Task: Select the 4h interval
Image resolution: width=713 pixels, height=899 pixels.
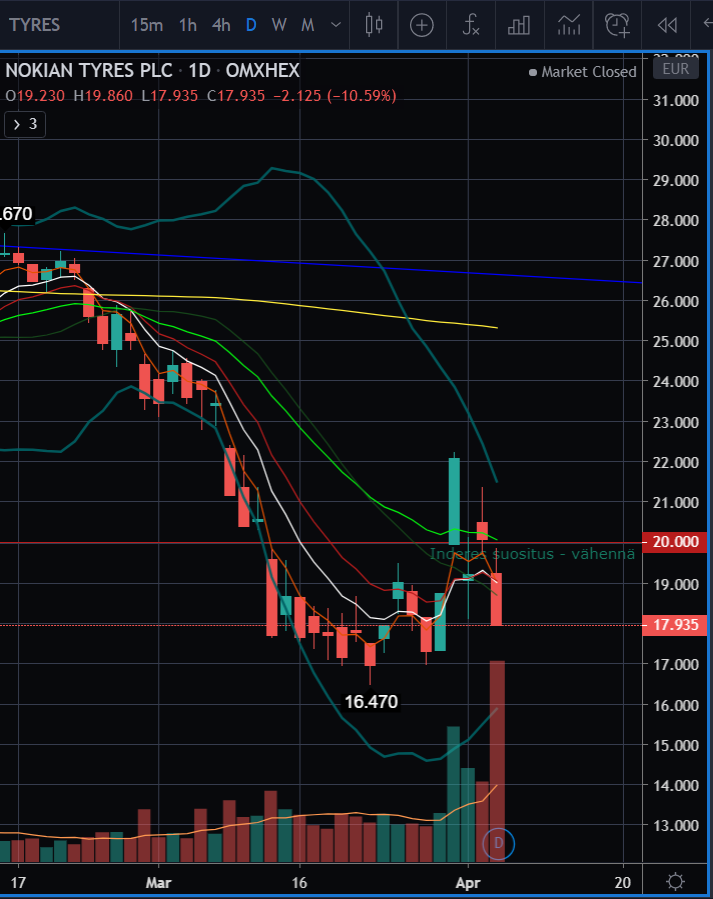Action: click(221, 25)
